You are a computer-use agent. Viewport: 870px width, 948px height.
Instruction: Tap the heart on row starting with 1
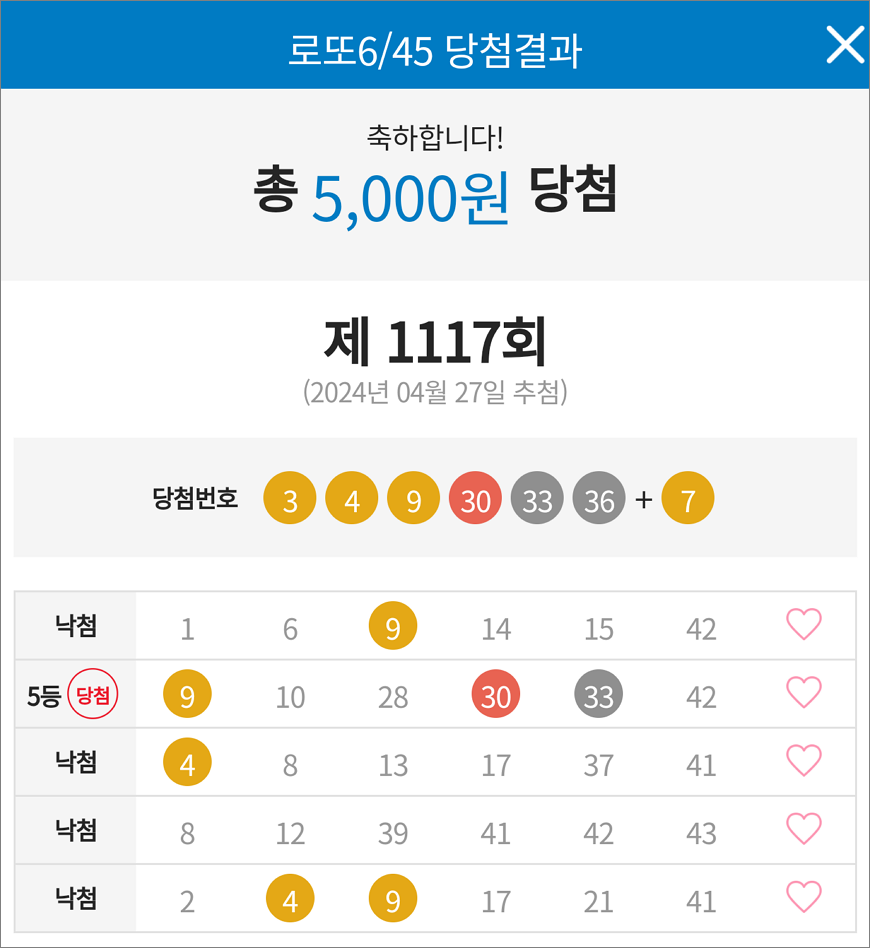(804, 625)
